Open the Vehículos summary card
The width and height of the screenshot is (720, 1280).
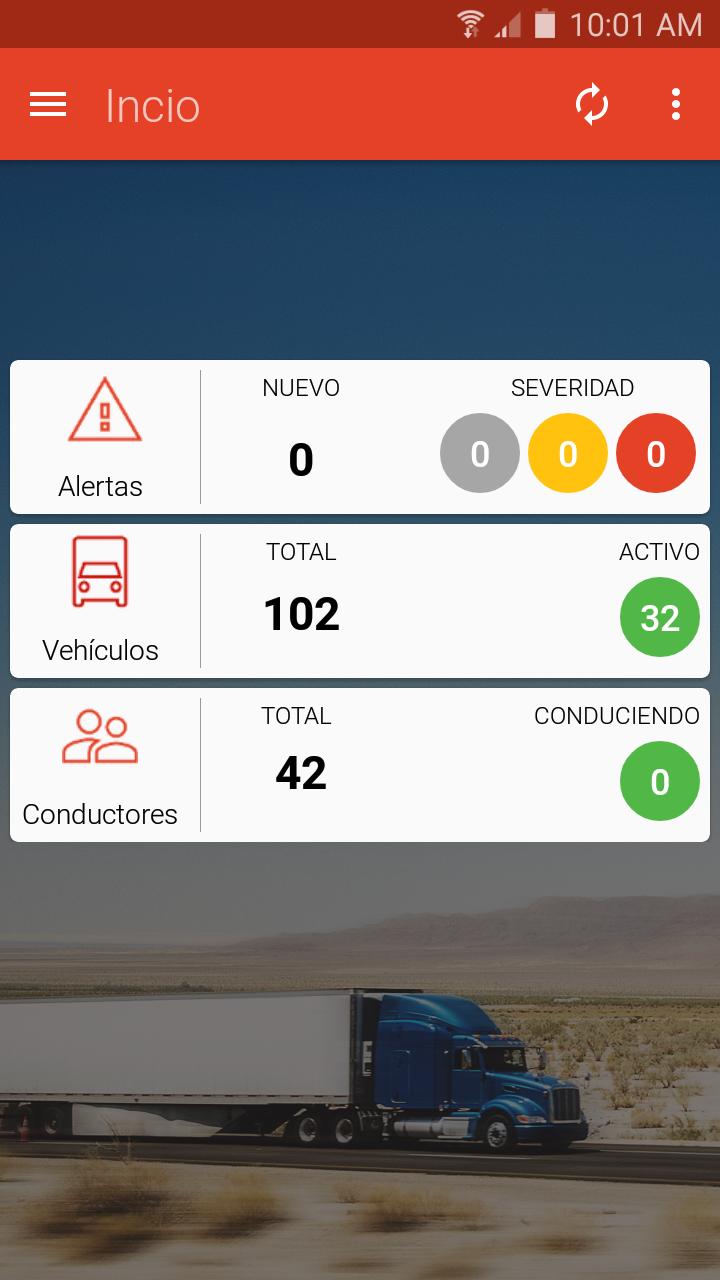coord(360,600)
